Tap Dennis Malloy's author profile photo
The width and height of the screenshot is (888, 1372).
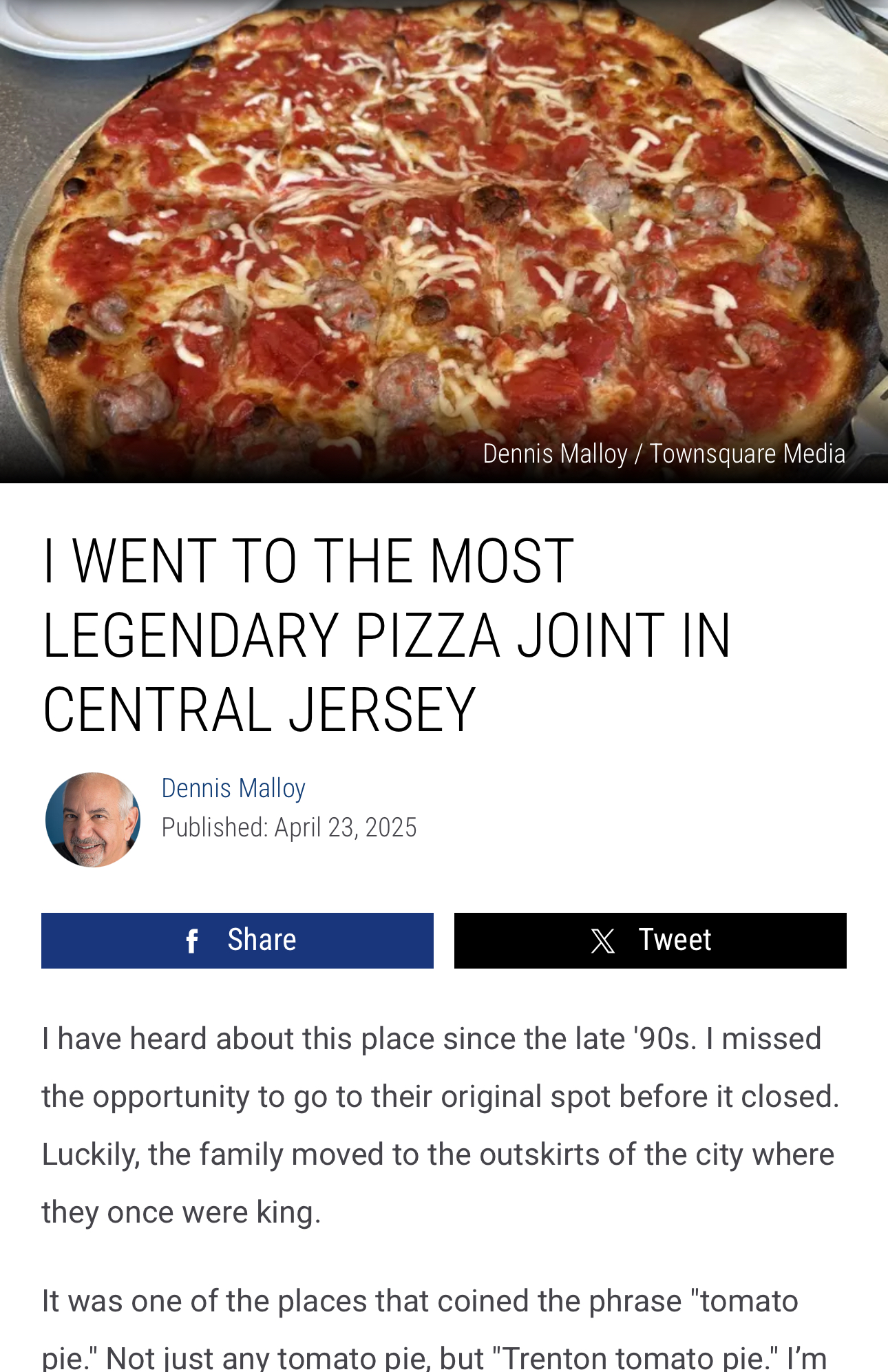93,819
